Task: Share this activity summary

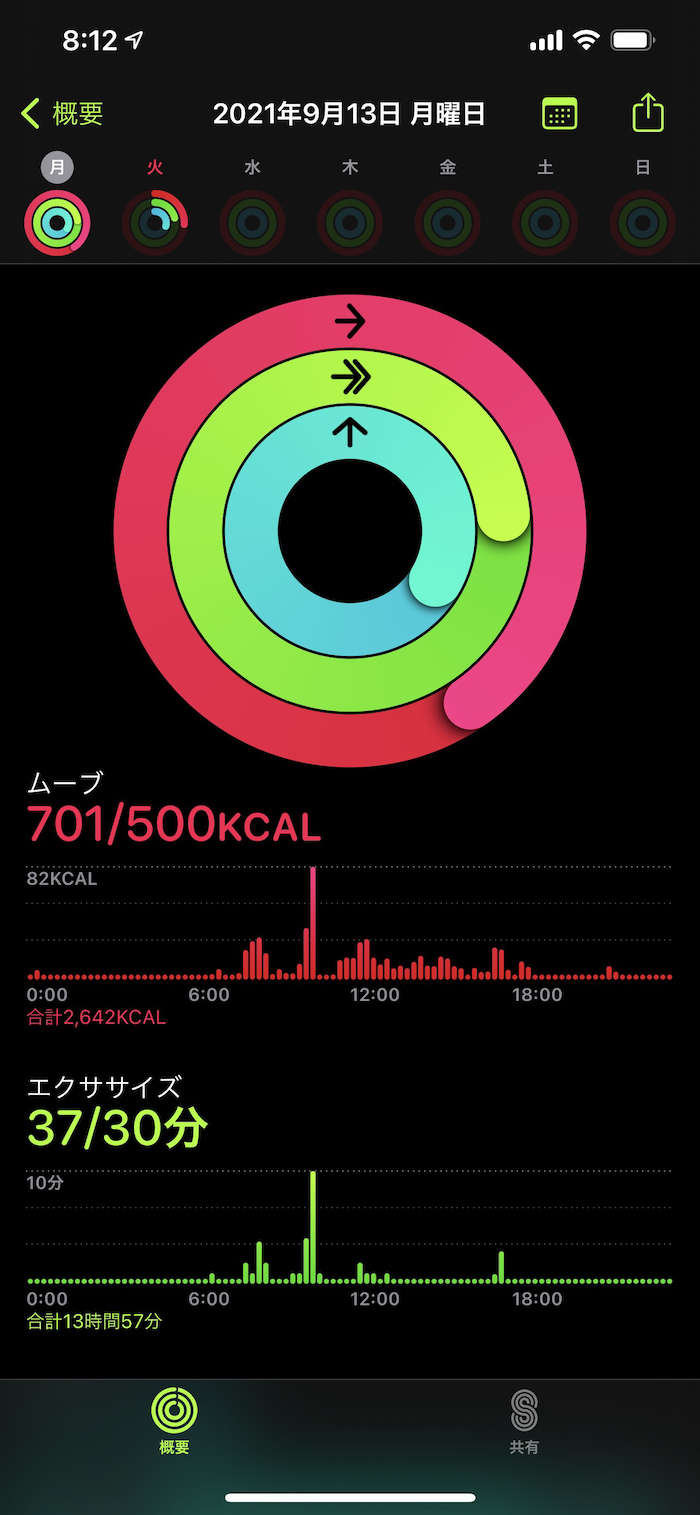Action: click(648, 112)
